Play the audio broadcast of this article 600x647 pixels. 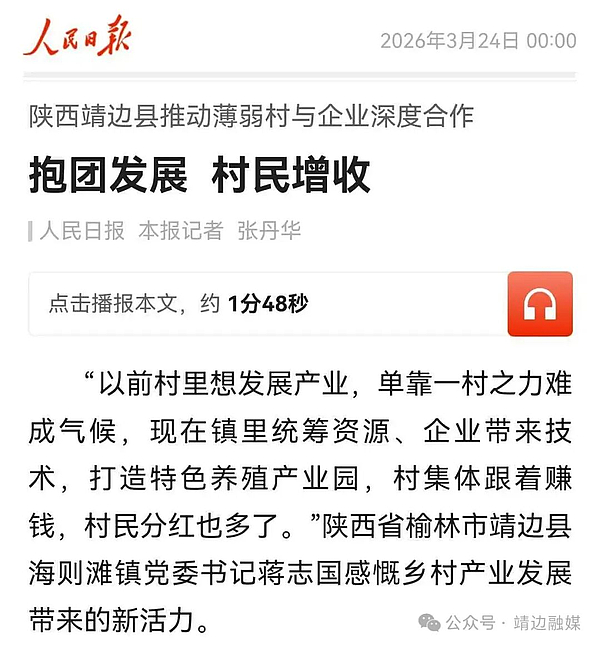tap(540, 304)
